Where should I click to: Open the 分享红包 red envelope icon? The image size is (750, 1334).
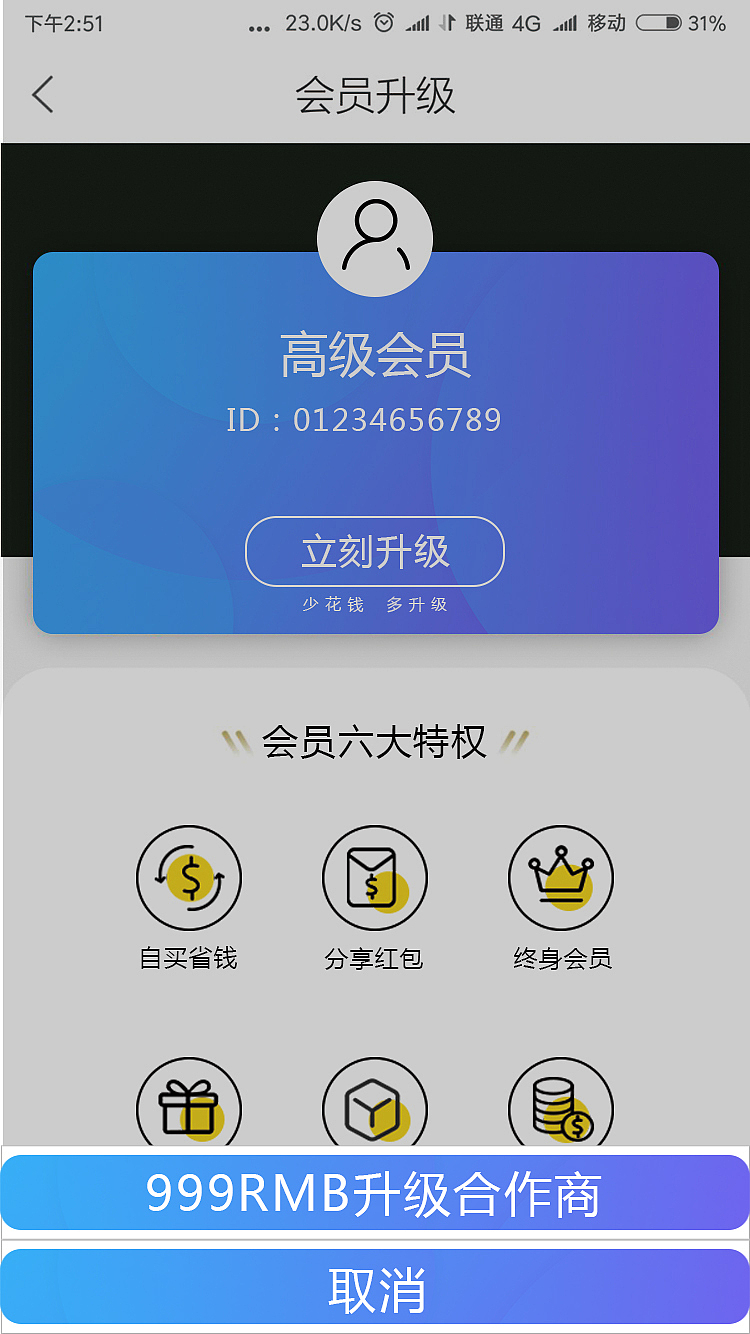(374, 877)
